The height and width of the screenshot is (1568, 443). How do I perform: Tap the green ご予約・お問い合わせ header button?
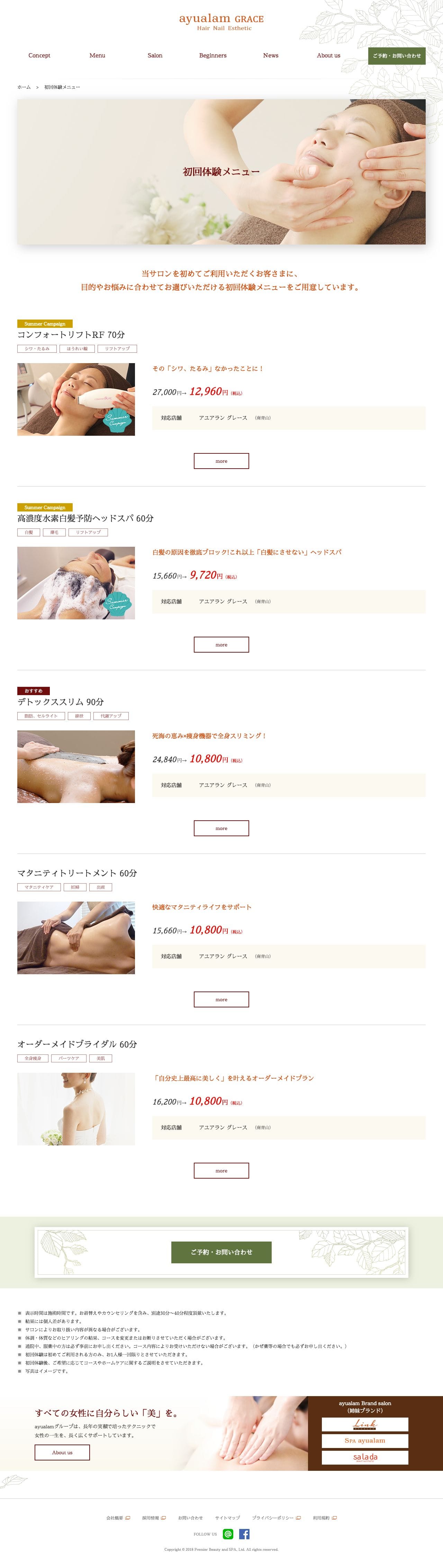click(396, 56)
